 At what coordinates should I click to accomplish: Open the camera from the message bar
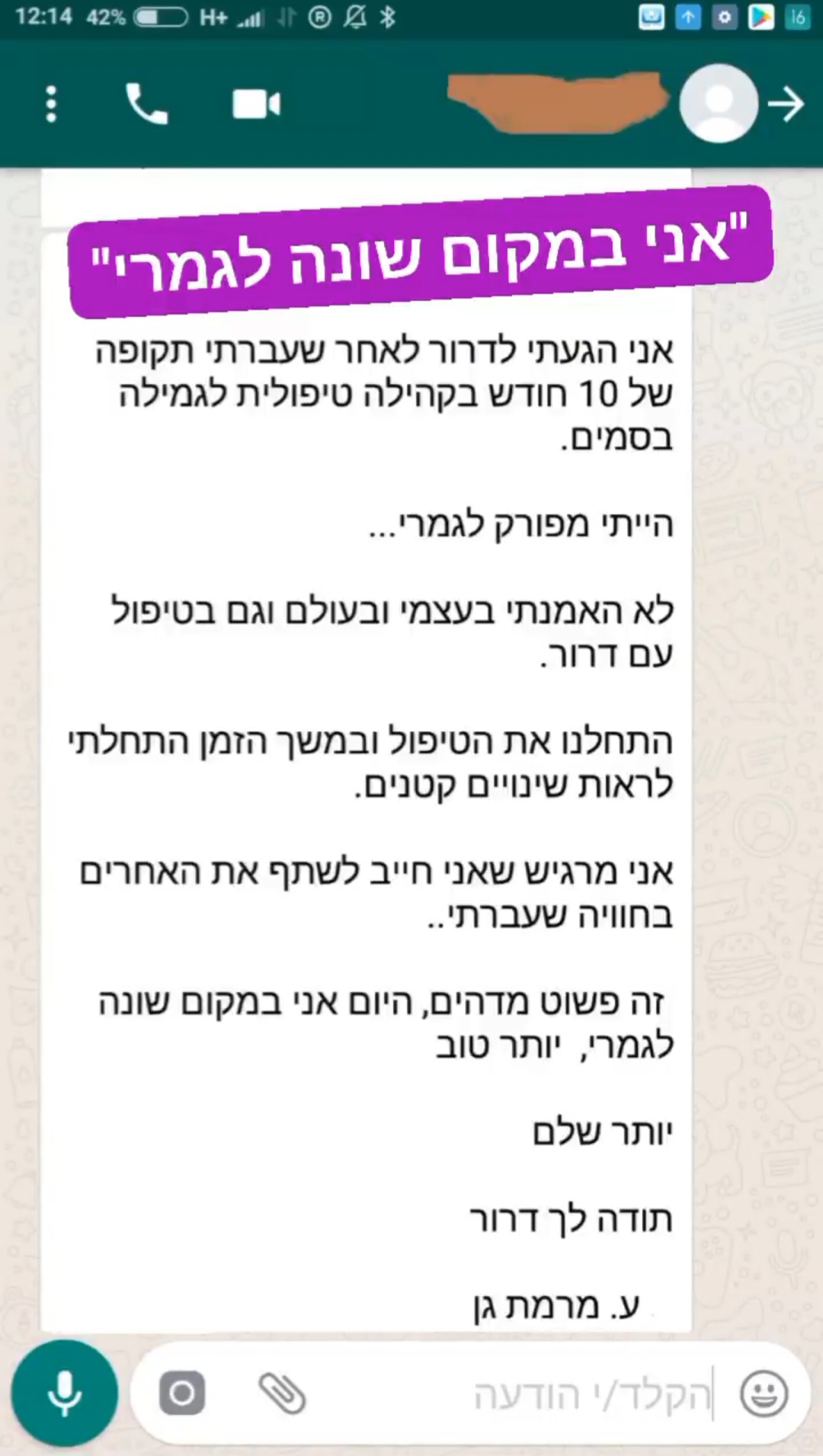(182, 1393)
